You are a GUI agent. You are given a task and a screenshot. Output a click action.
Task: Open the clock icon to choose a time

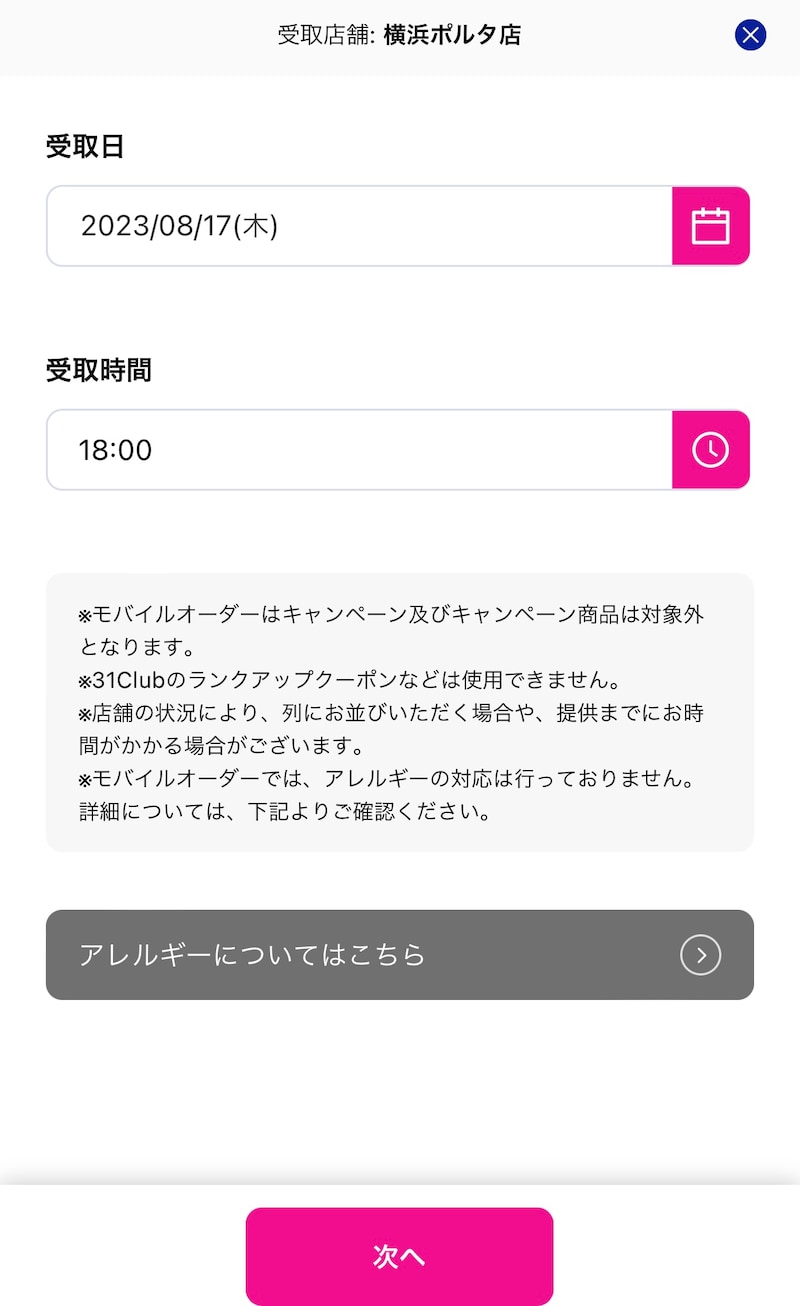(711, 450)
